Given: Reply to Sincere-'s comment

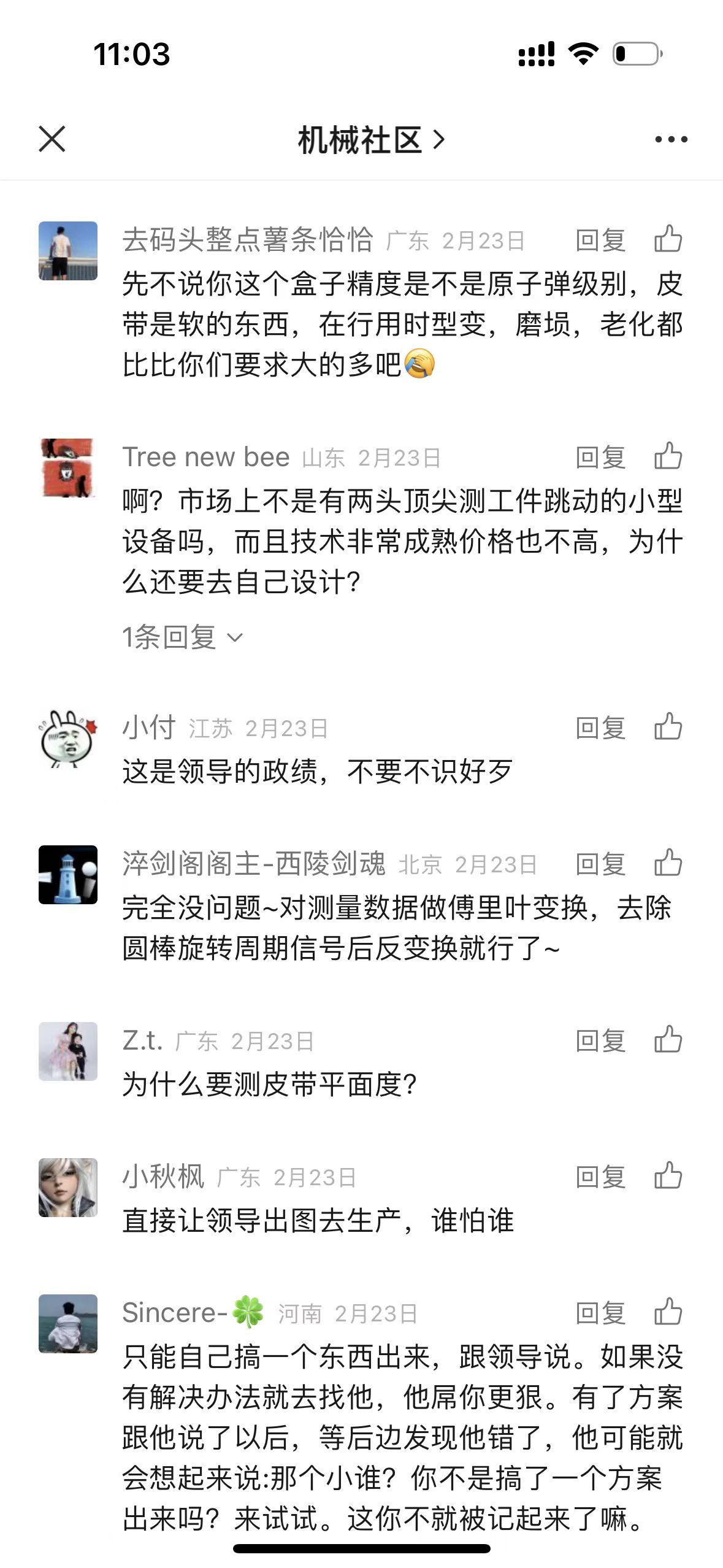Looking at the screenshot, I should click(x=600, y=1313).
